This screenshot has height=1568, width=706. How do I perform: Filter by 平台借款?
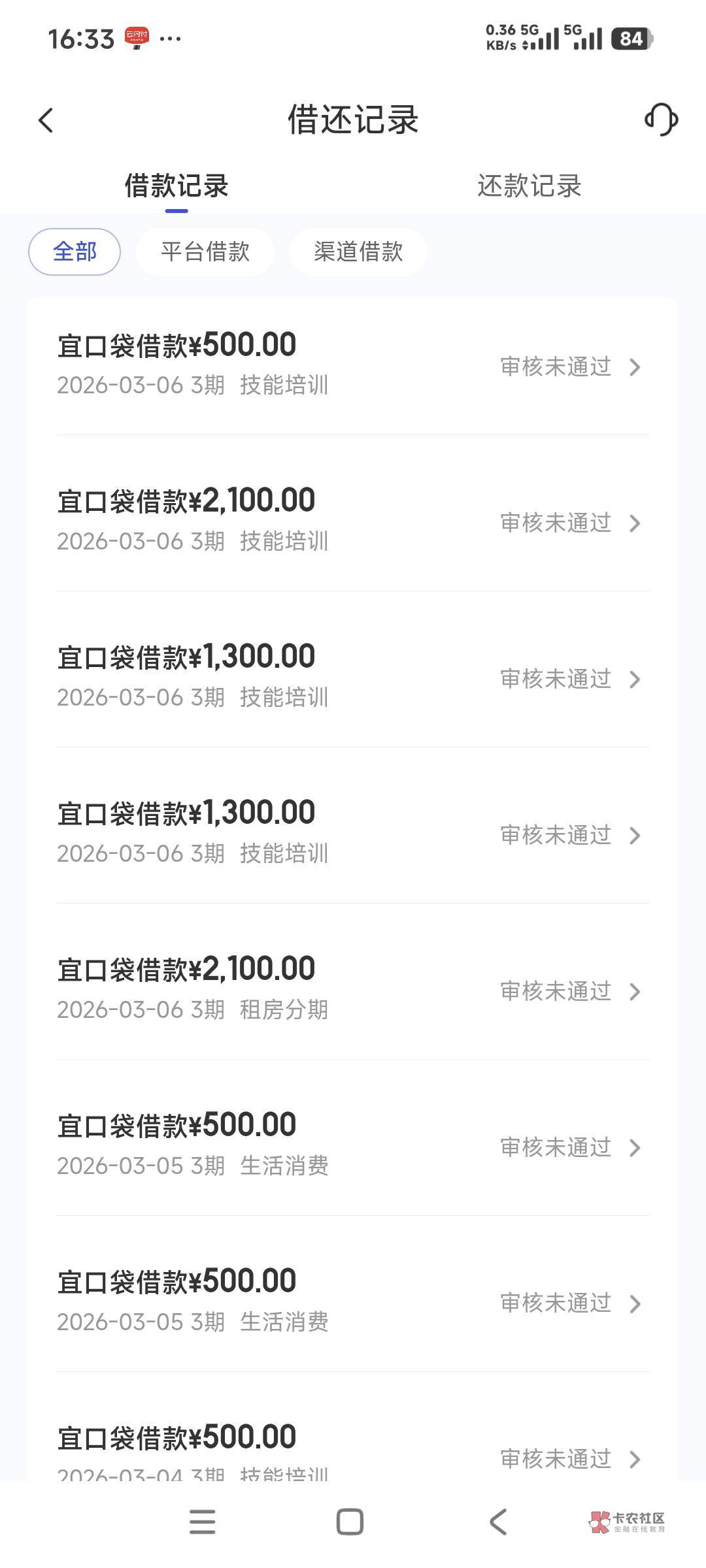(205, 252)
